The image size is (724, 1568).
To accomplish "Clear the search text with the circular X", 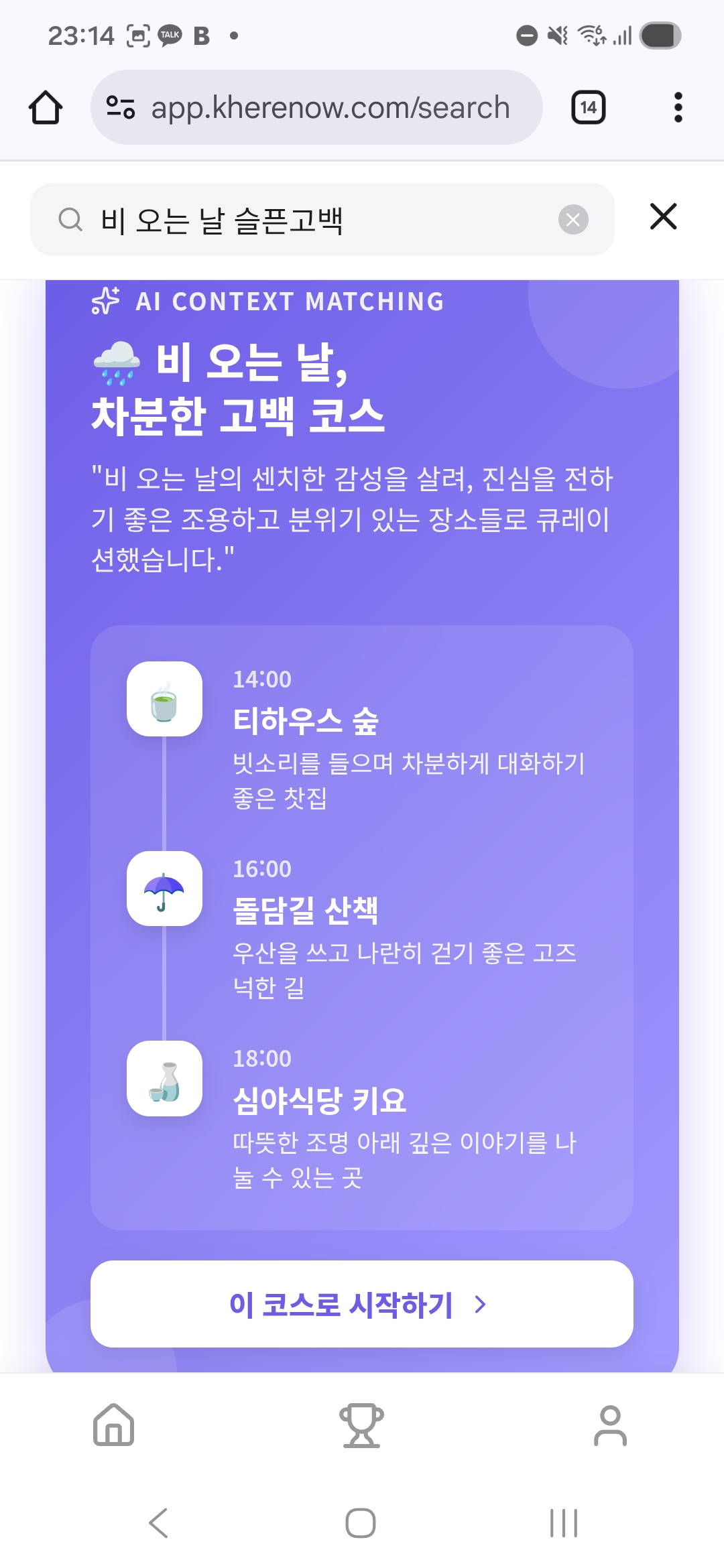I will [573, 218].
